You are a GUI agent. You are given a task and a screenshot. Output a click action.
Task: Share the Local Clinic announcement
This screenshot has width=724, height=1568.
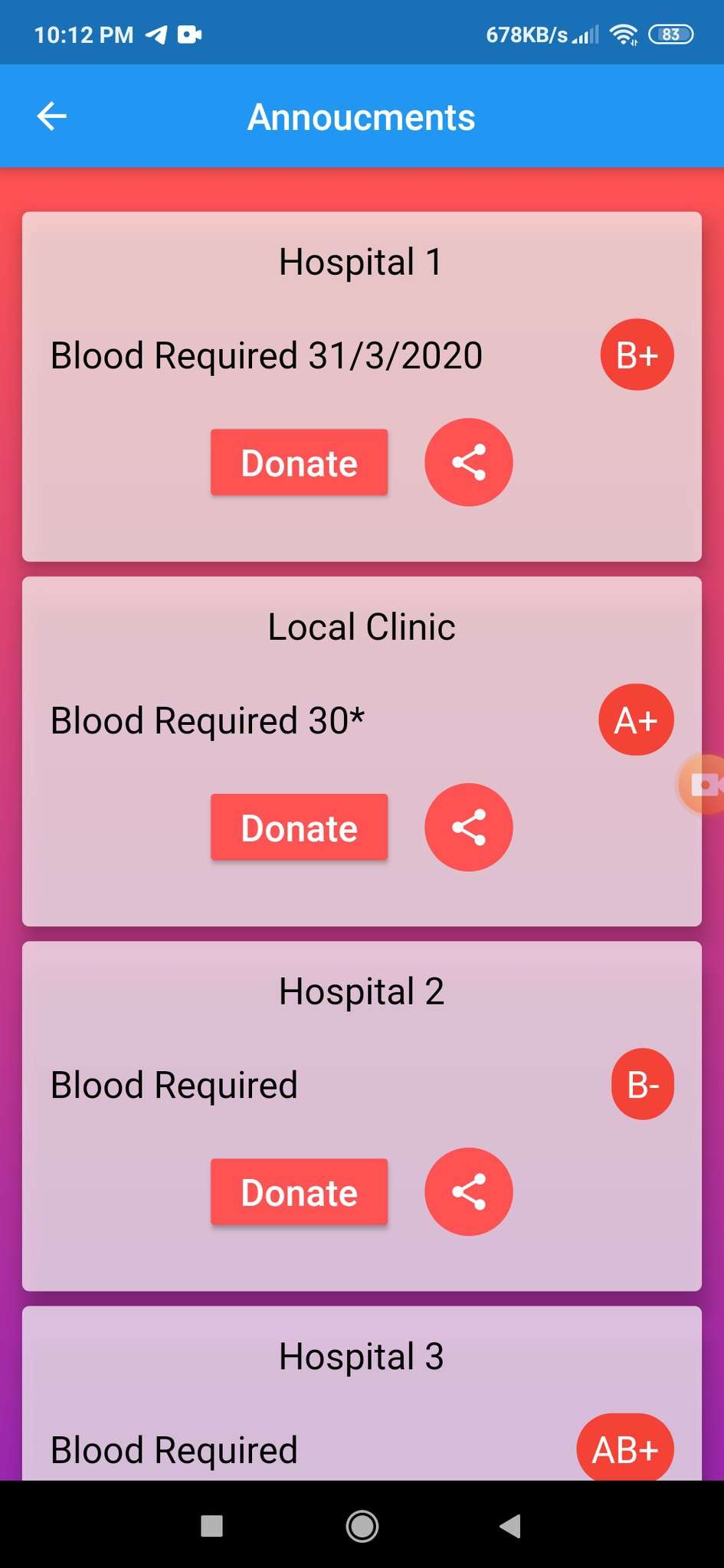coord(468,828)
